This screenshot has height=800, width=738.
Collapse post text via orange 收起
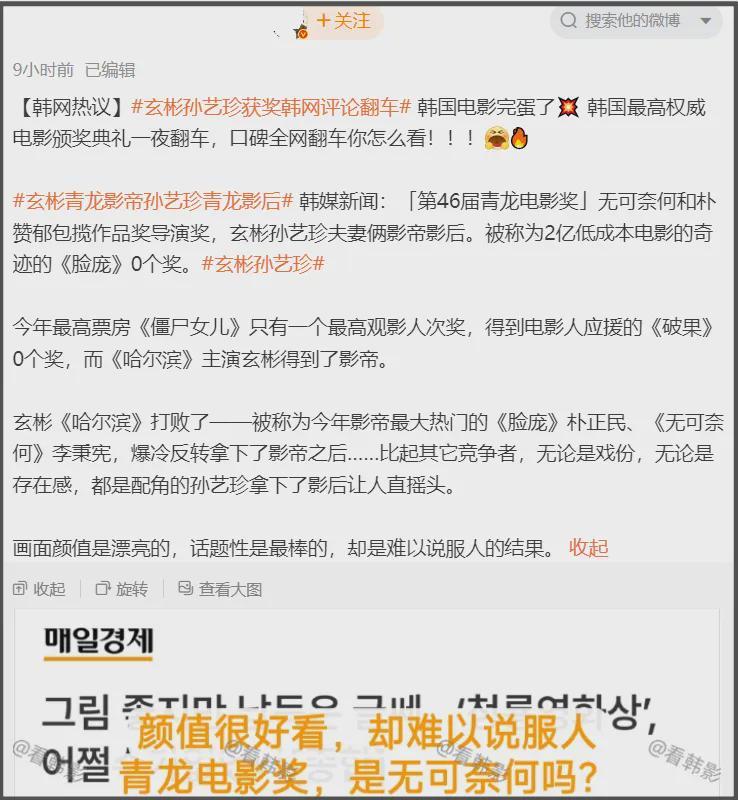point(588,547)
